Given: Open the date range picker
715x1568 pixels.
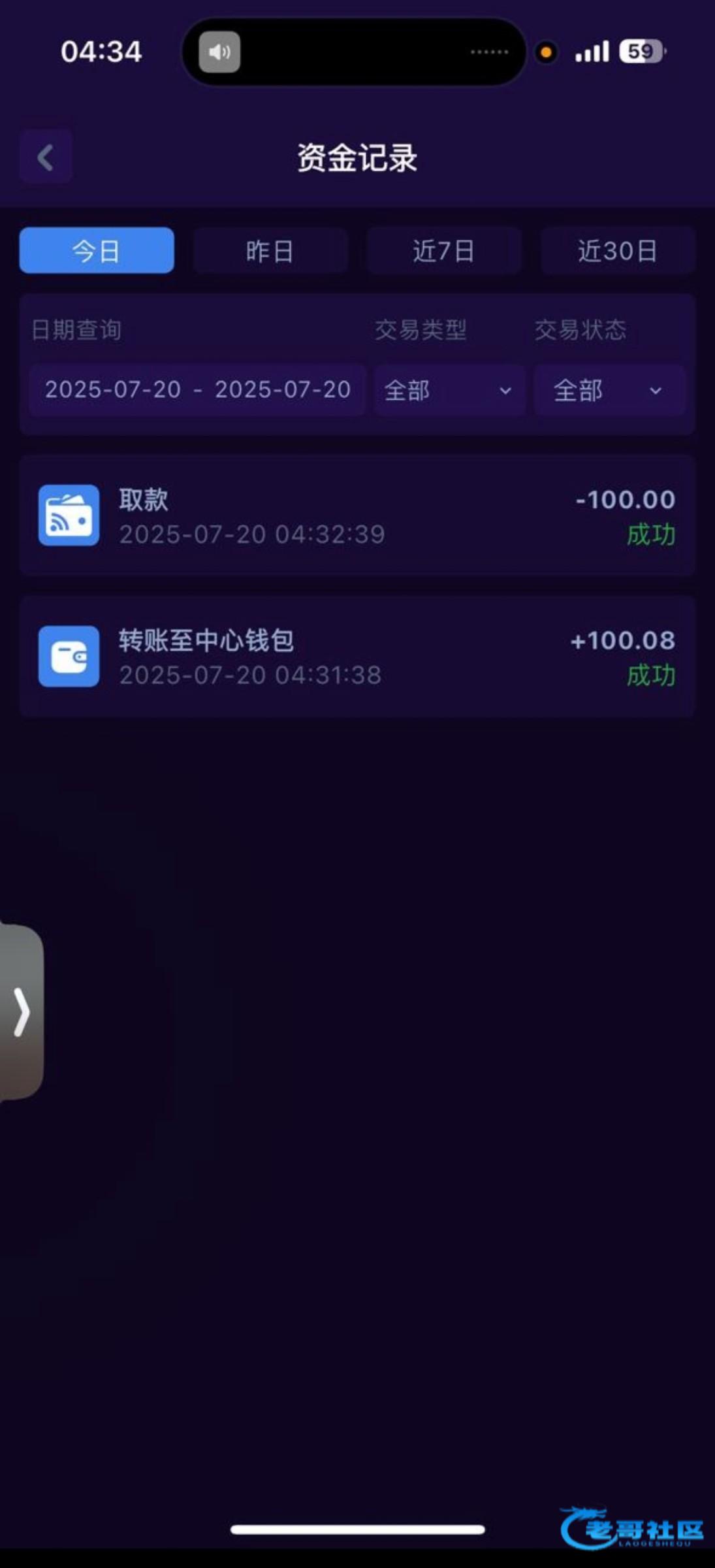Looking at the screenshot, I should point(197,390).
